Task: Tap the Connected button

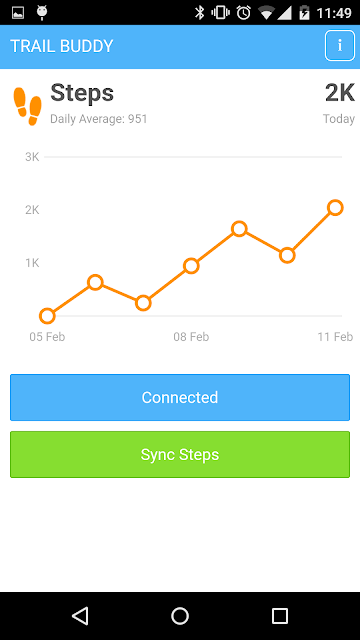Action: [180, 398]
